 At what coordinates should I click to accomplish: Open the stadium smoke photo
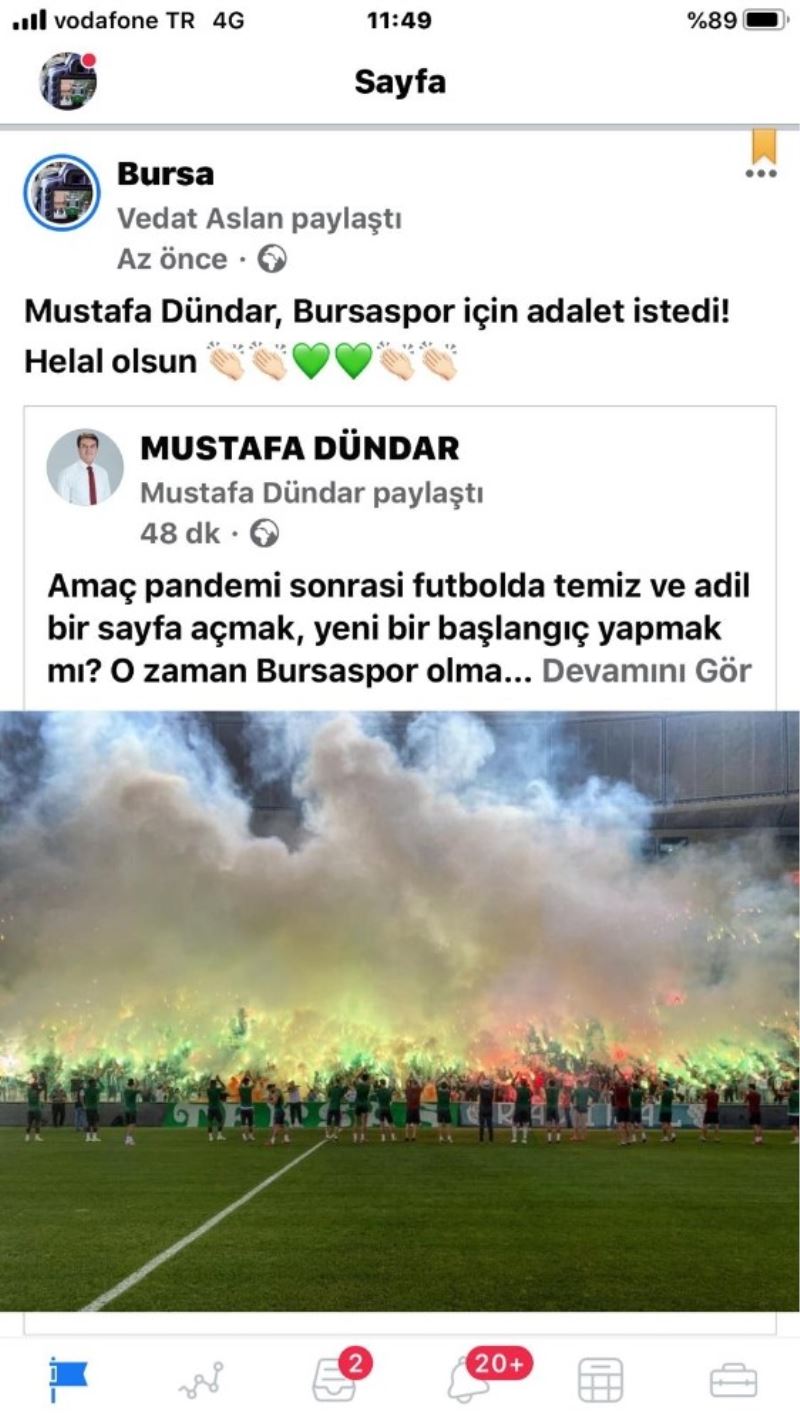coord(400,1010)
